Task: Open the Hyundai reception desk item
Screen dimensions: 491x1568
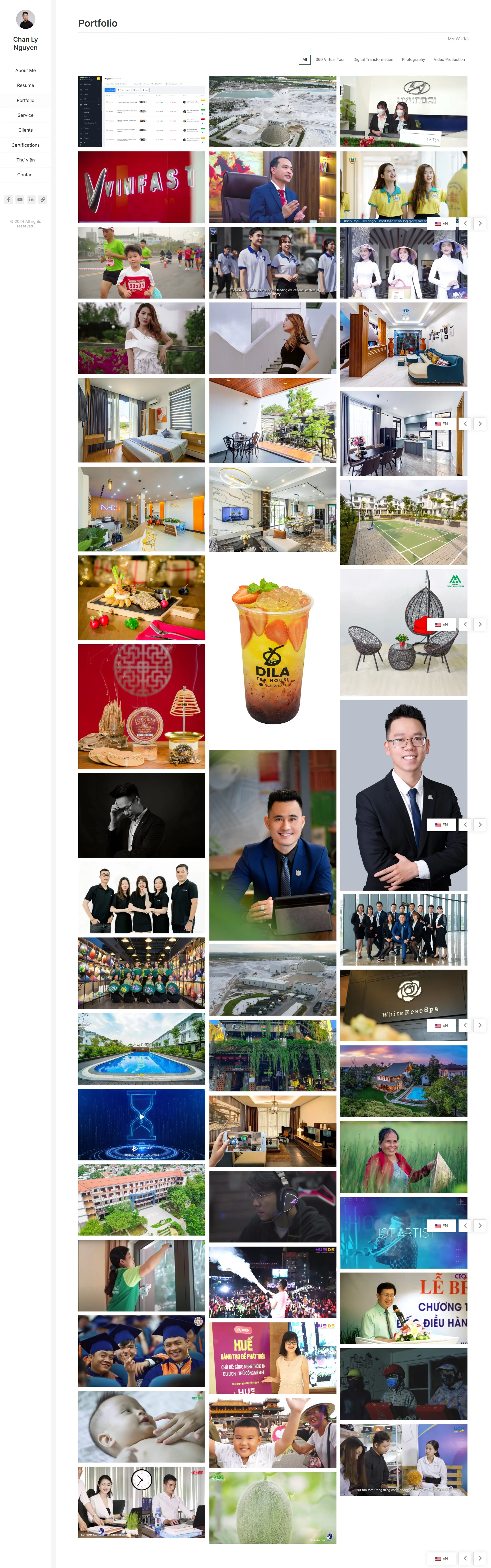Action: click(x=403, y=111)
